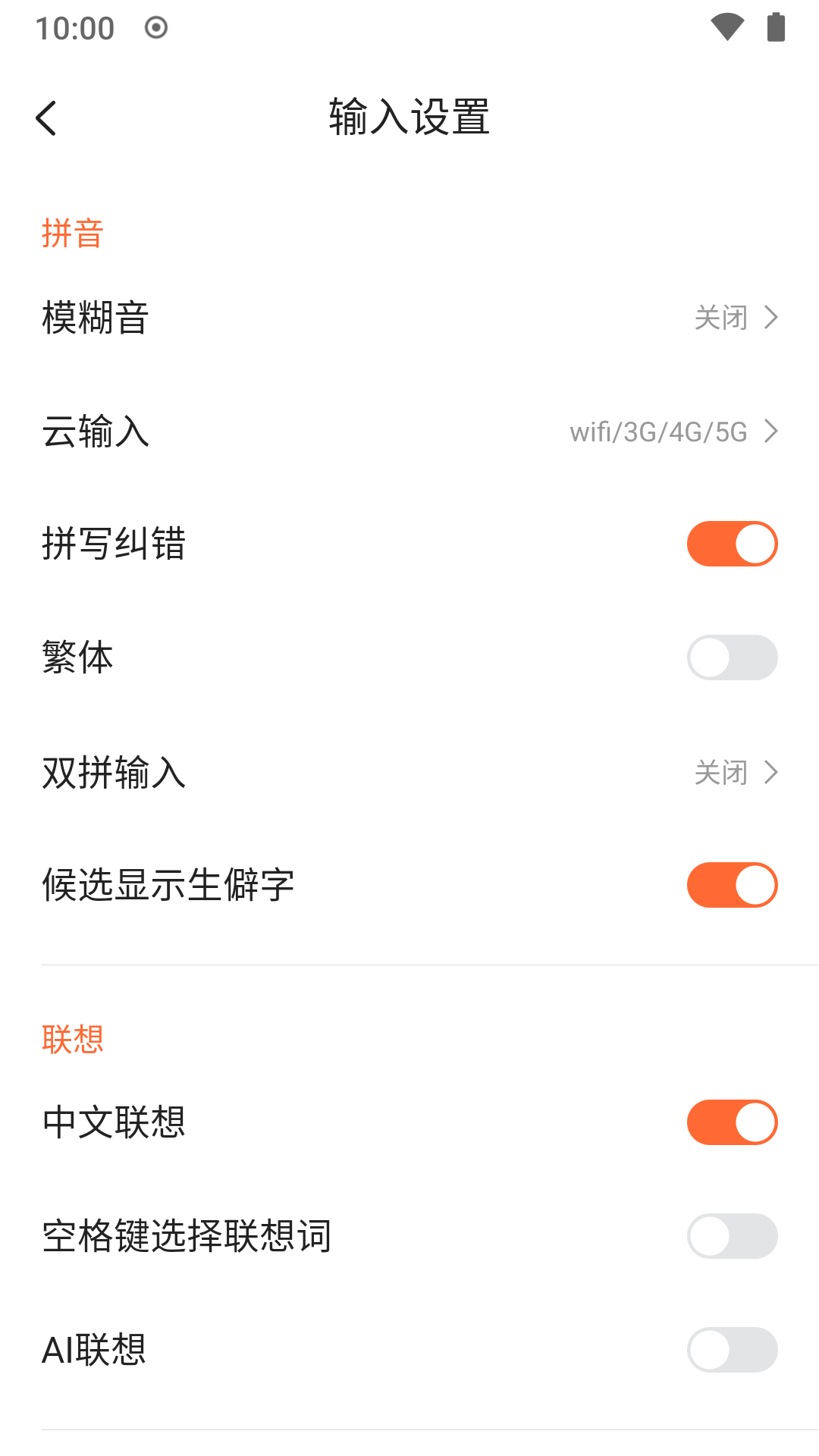This screenshot has width=819, height=1456.
Task: Tap the 联想 section header
Action: point(74,1038)
